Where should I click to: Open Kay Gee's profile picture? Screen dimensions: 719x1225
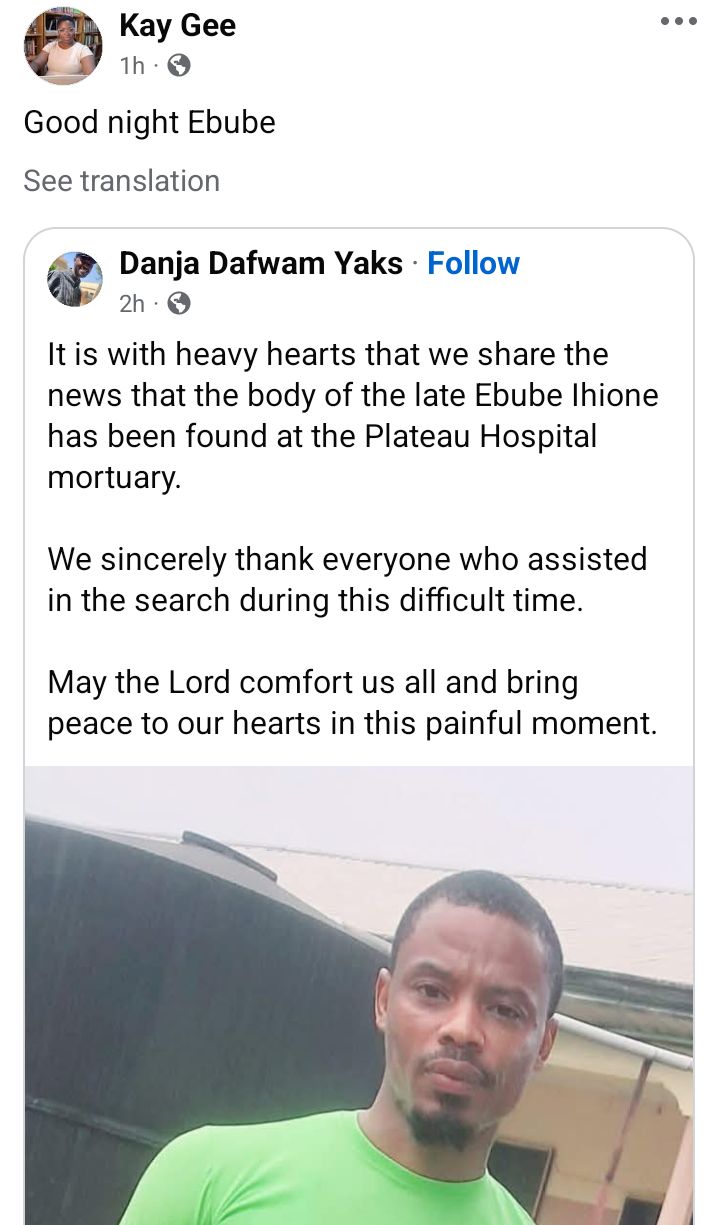[x=62, y=45]
